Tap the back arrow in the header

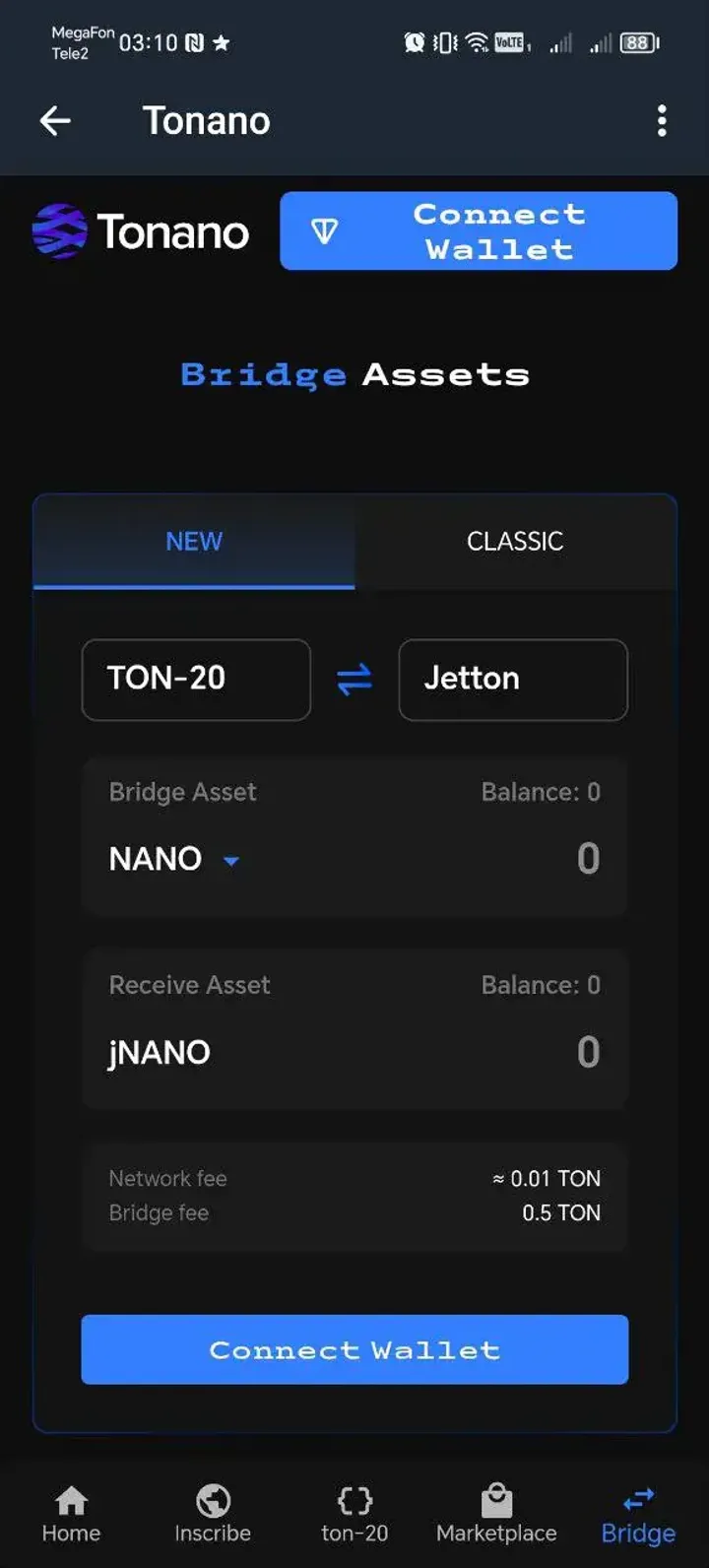click(x=55, y=120)
